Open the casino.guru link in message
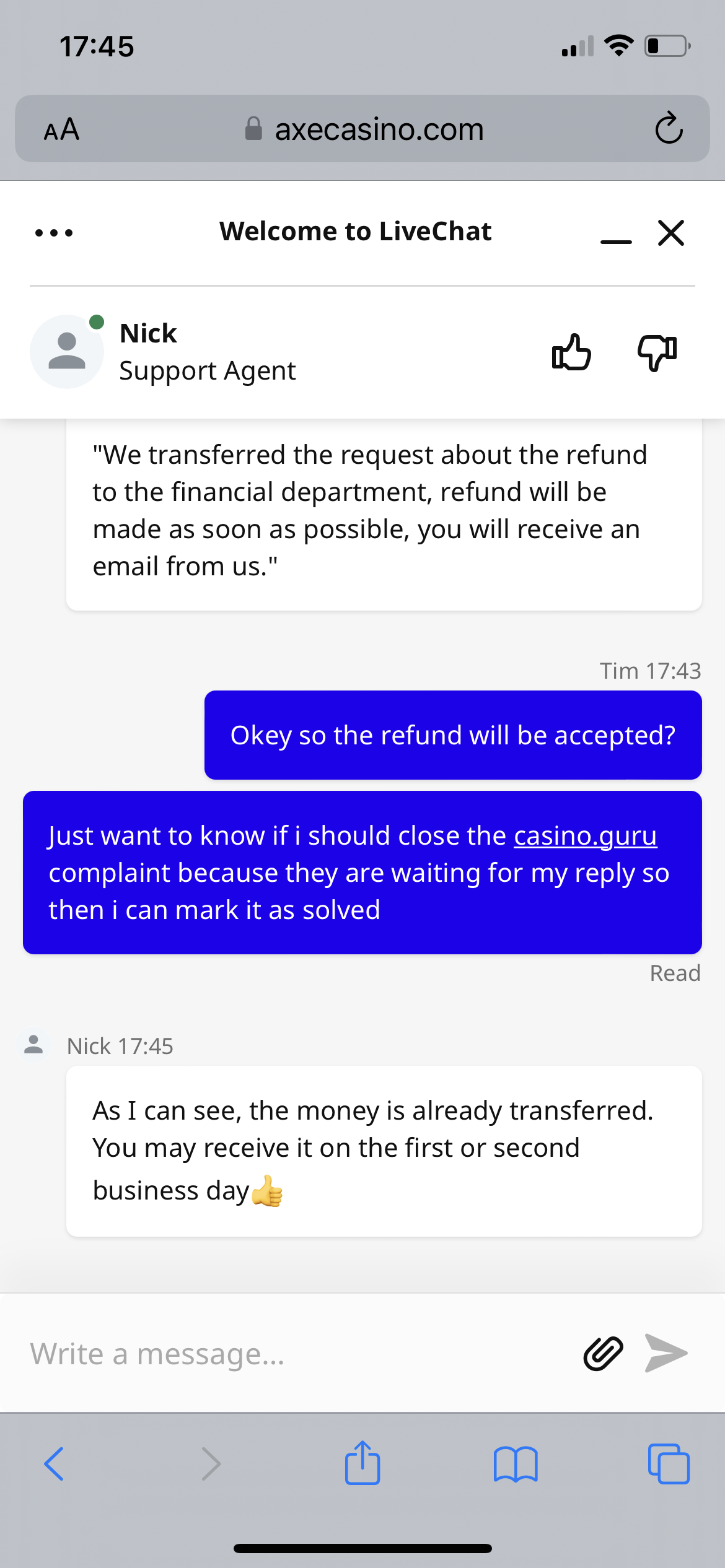 (x=585, y=835)
